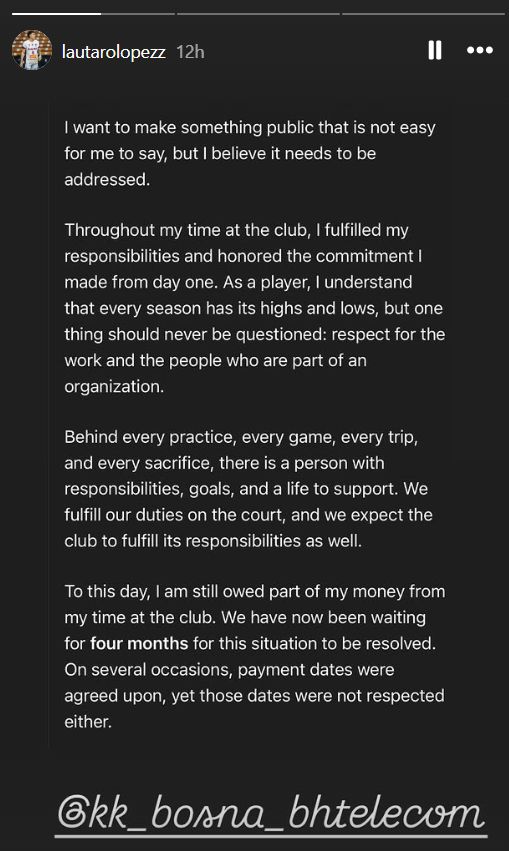
Task: Open the three-dot story options menu
Action: 480,50
